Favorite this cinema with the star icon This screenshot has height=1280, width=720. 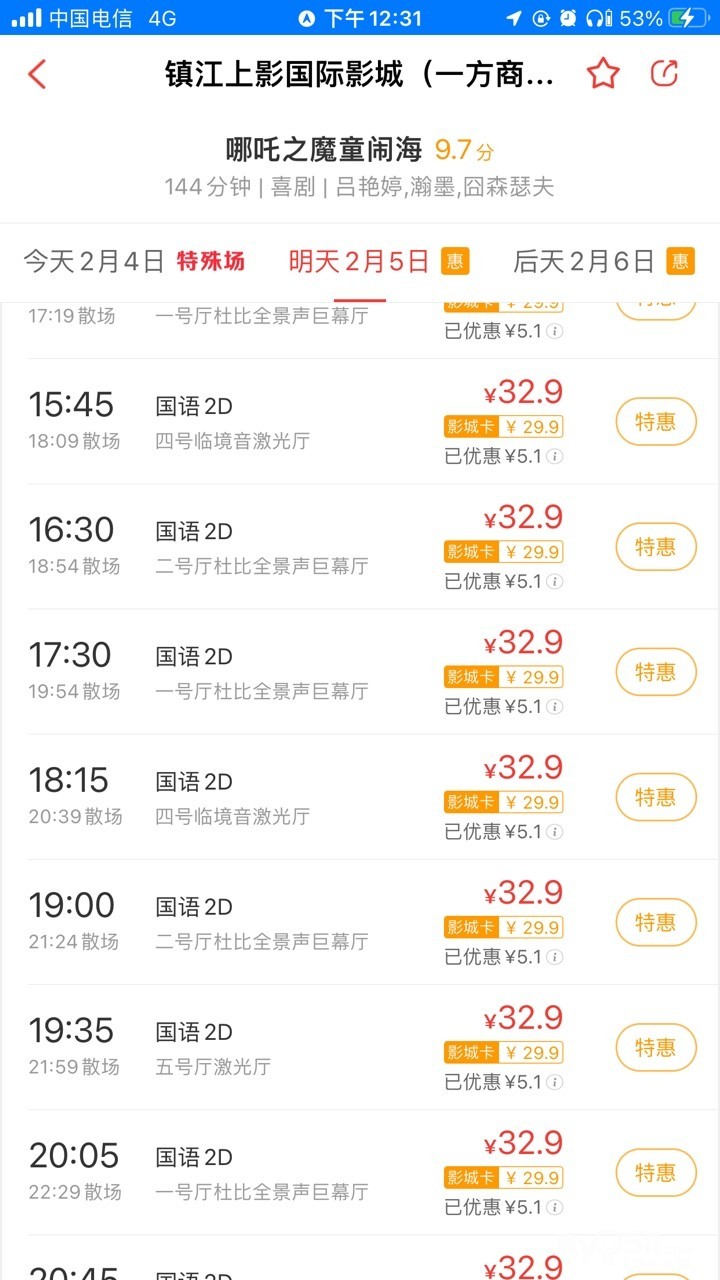[603, 74]
